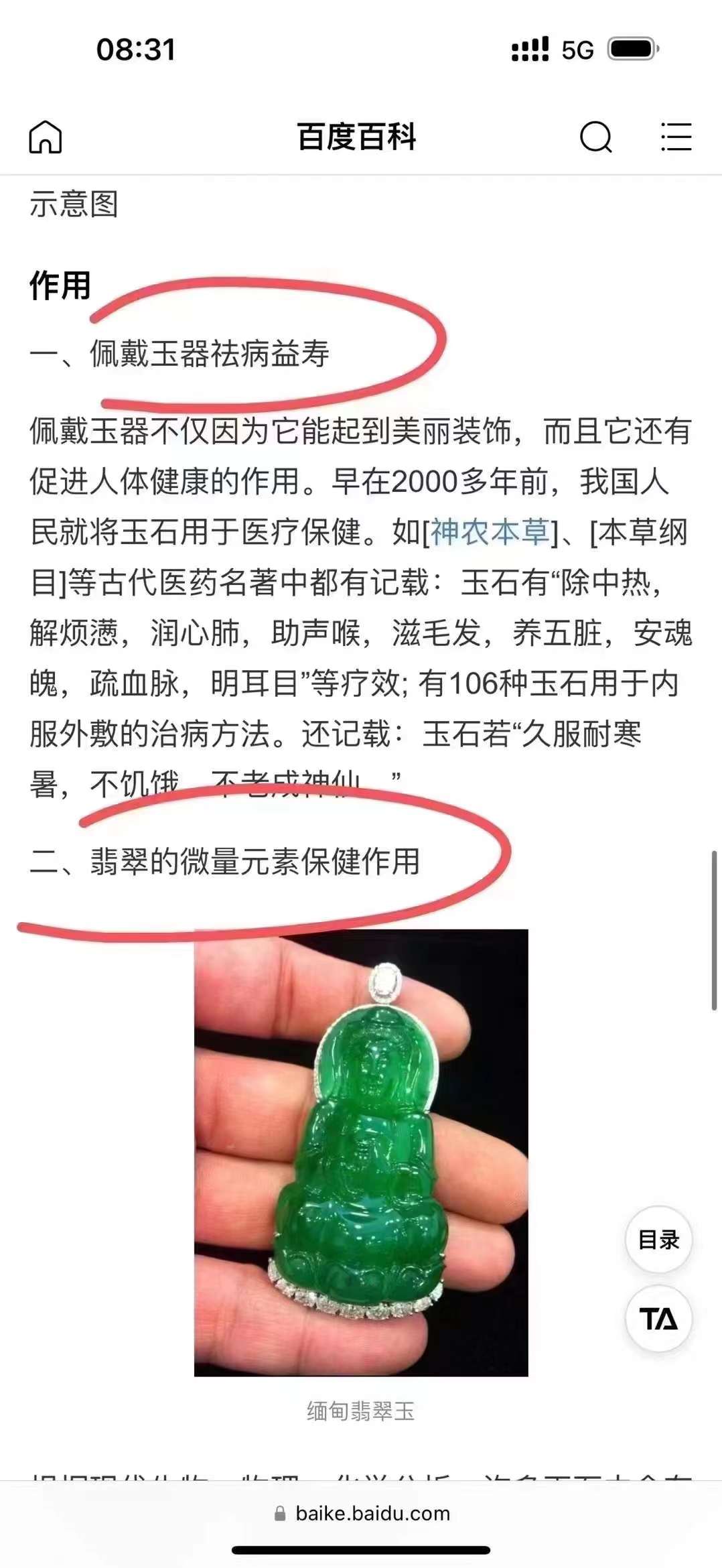Open the list menu icon
Viewport: 722px width, 1568px height.
(x=676, y=137)
